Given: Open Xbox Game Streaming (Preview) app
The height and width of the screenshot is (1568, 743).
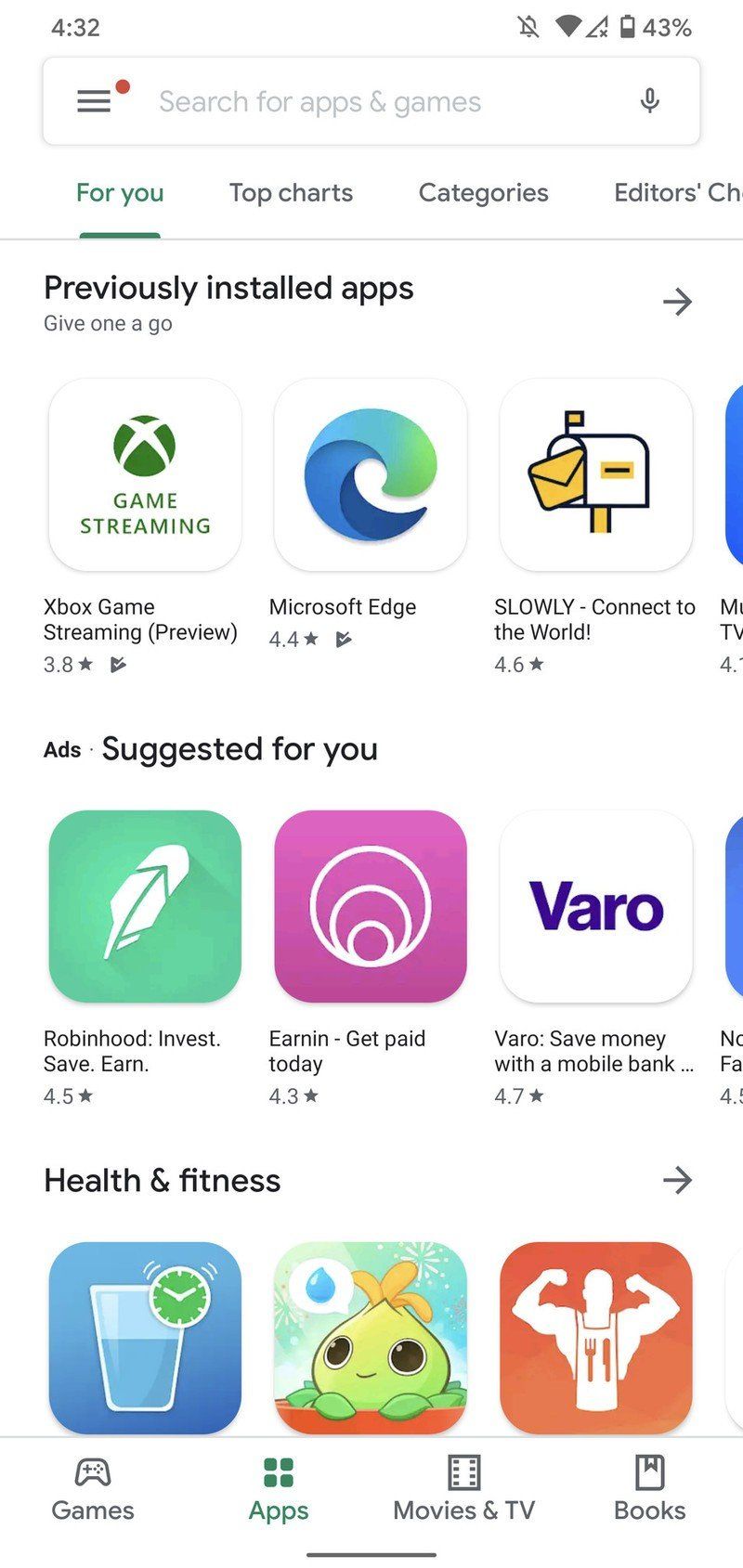Looking at the screenshot, I should tap(145, 475).
